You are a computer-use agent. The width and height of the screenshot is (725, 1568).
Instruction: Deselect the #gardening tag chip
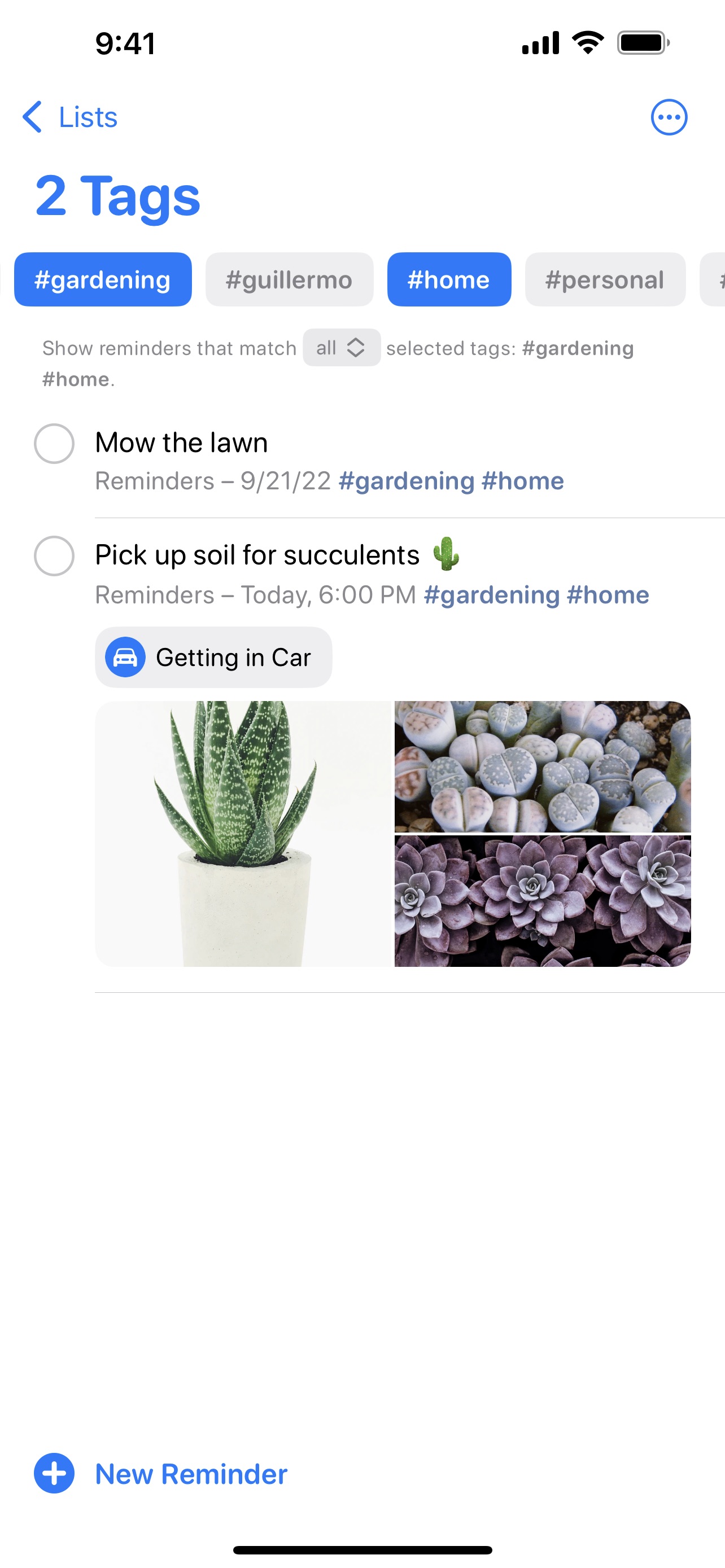pyautogui.click(x=103, y=280)
